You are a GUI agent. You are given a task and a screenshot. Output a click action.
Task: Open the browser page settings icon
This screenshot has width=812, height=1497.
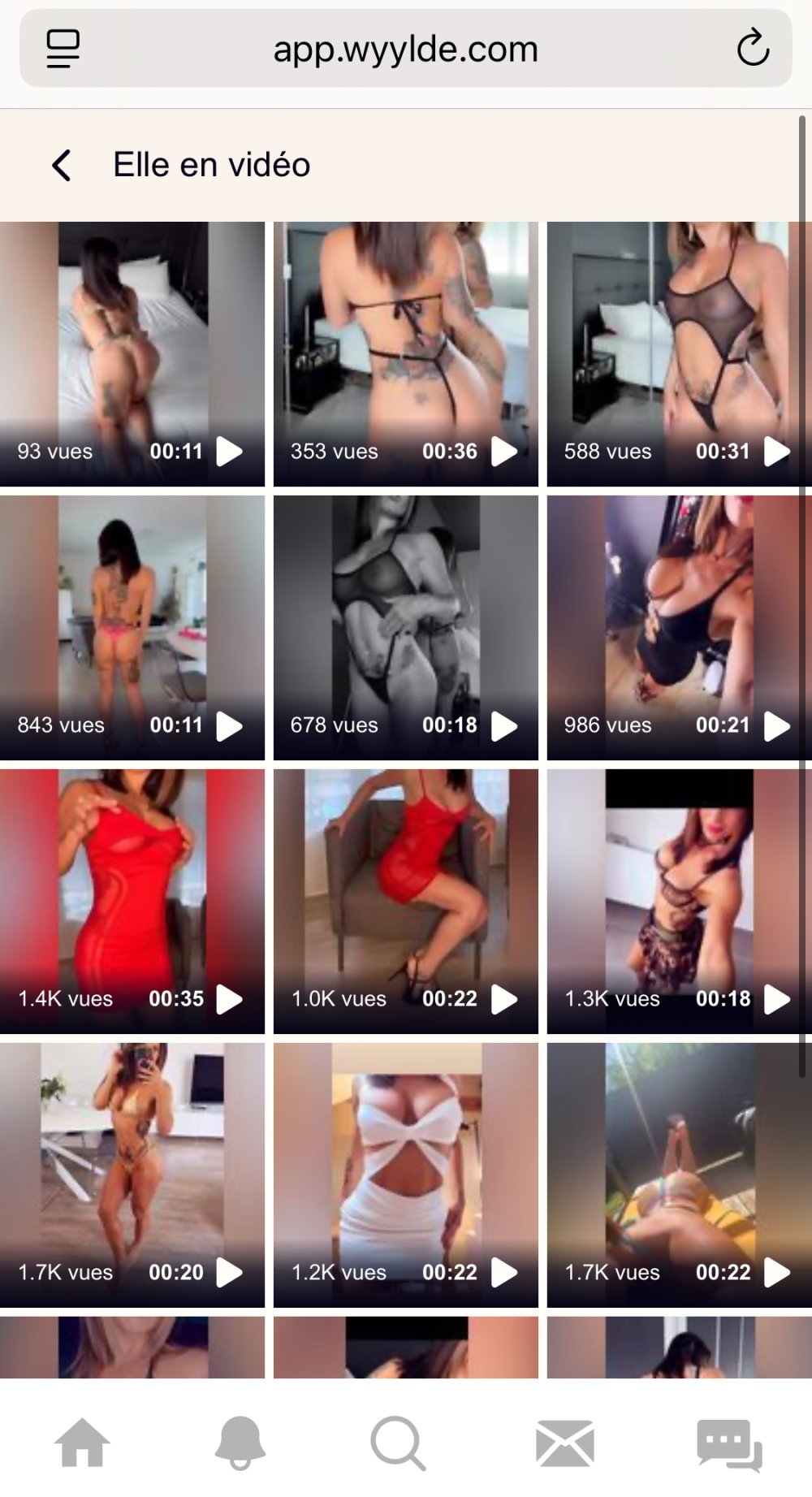tap(63, 48)
